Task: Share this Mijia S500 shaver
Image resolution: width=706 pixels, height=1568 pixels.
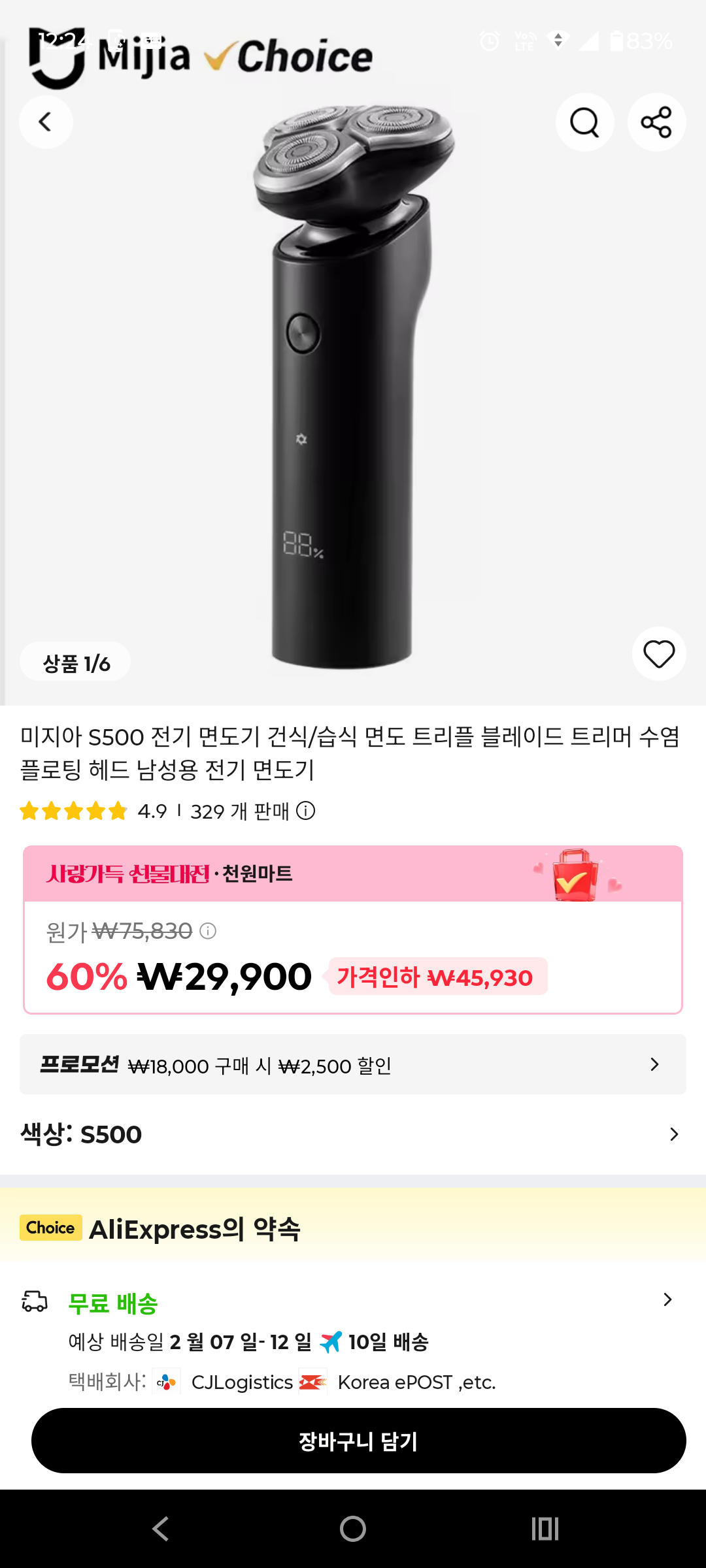Action: click(656, 122)
